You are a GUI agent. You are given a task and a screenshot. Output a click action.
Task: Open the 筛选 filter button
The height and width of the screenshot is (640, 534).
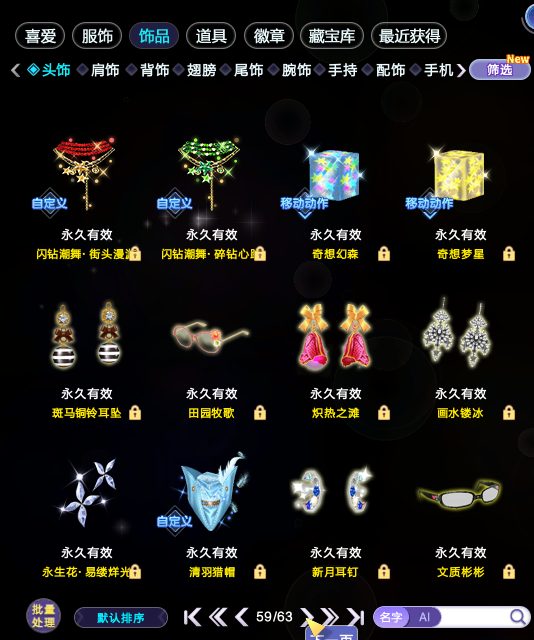[x=500, y=70]
